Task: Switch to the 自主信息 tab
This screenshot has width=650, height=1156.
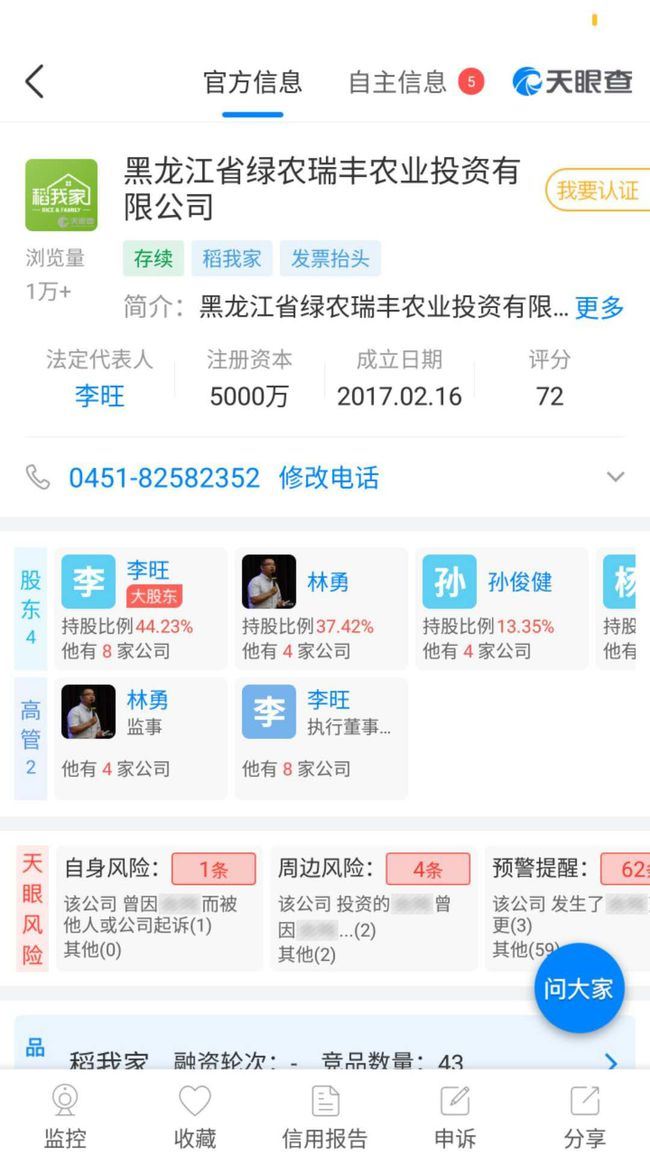Action: point(397,82)
